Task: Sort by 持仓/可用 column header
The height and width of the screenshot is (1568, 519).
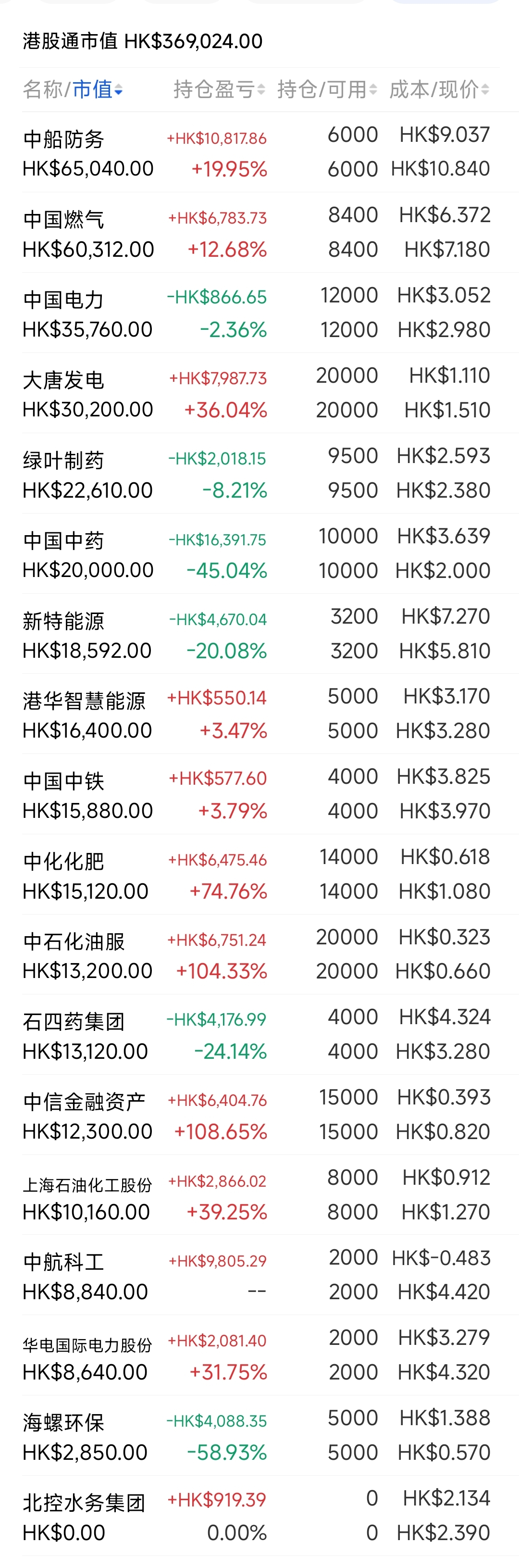Action: 327,89
